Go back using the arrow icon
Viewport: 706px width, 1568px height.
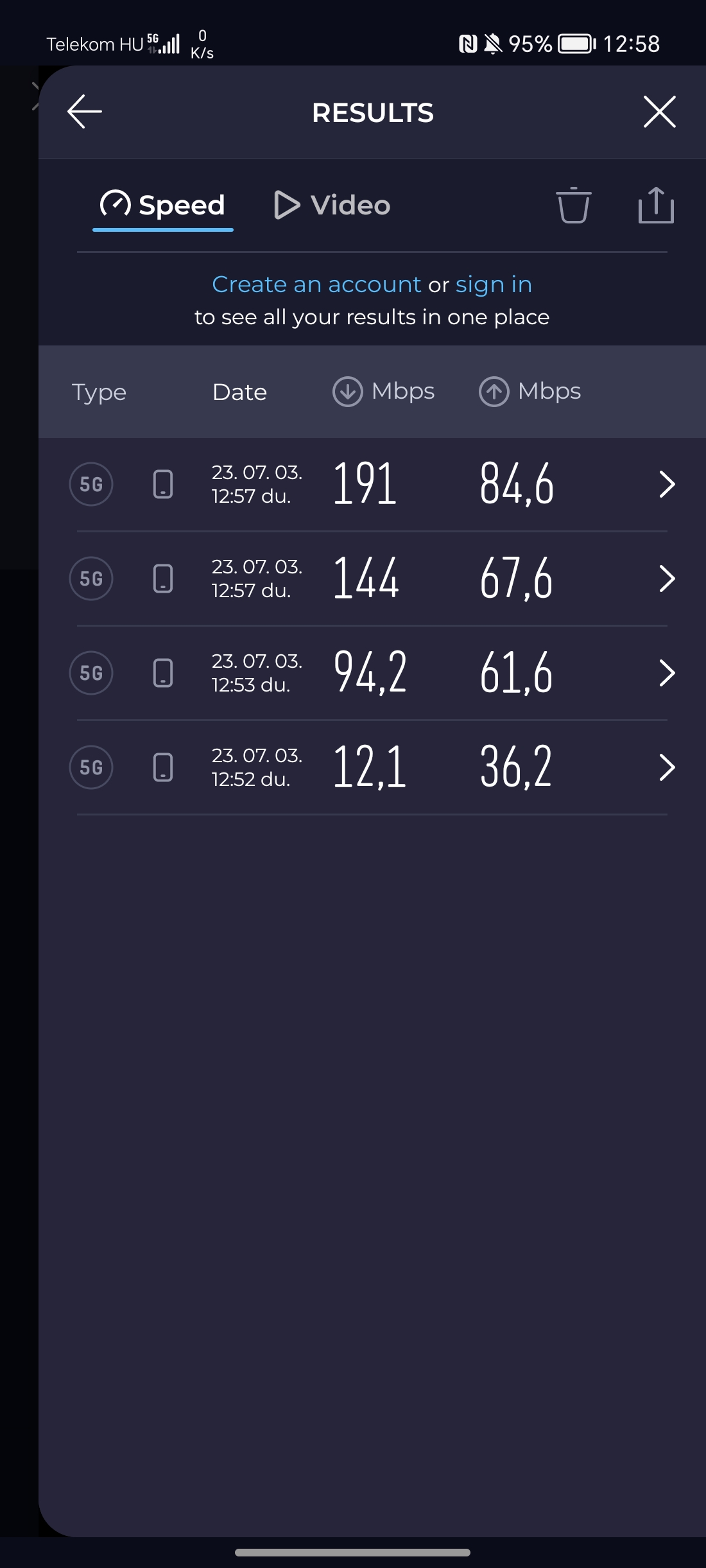[85, 112]
